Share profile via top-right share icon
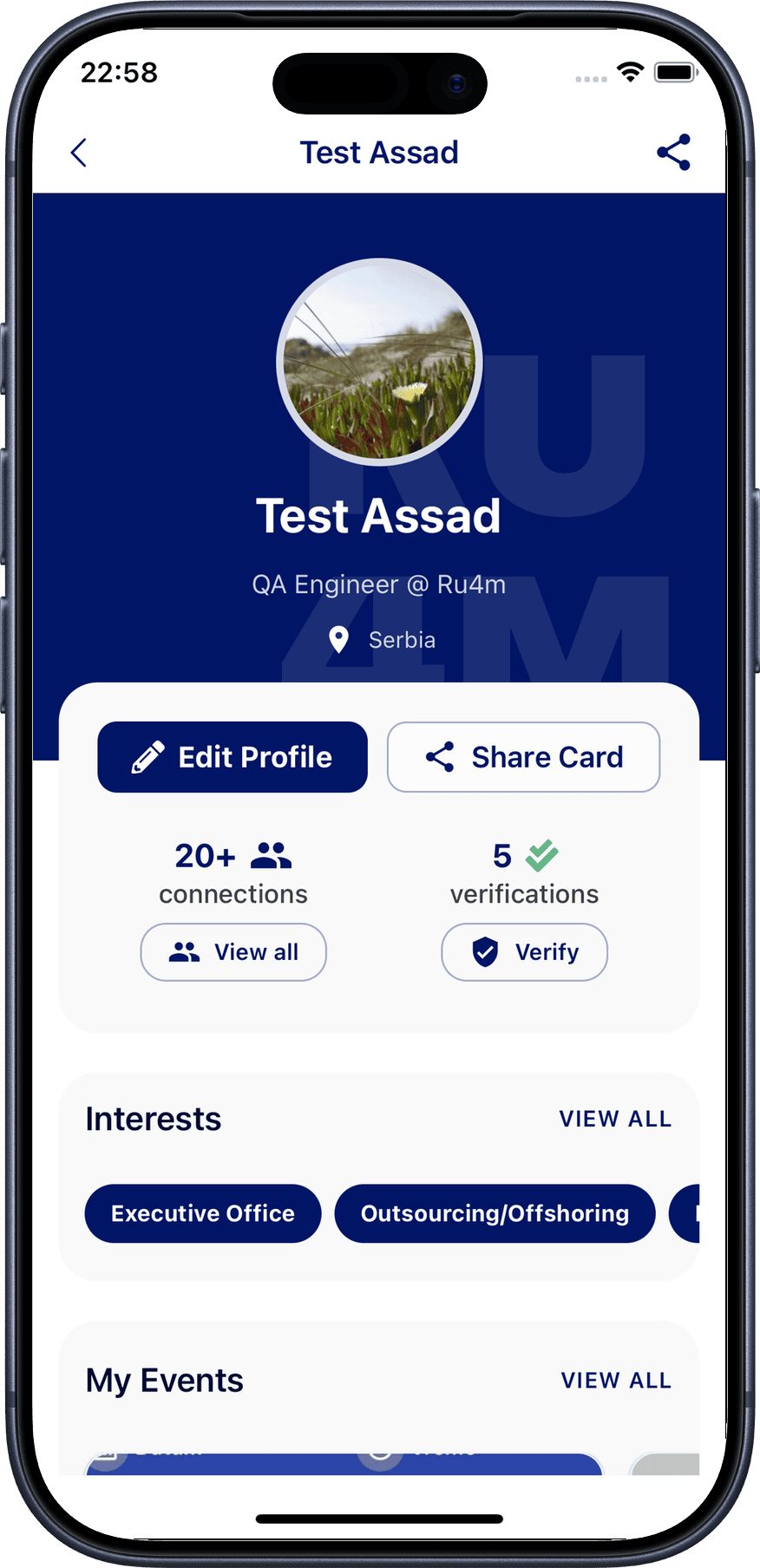760x1568 pixels. pyautogui.click(x=673, y=153)
